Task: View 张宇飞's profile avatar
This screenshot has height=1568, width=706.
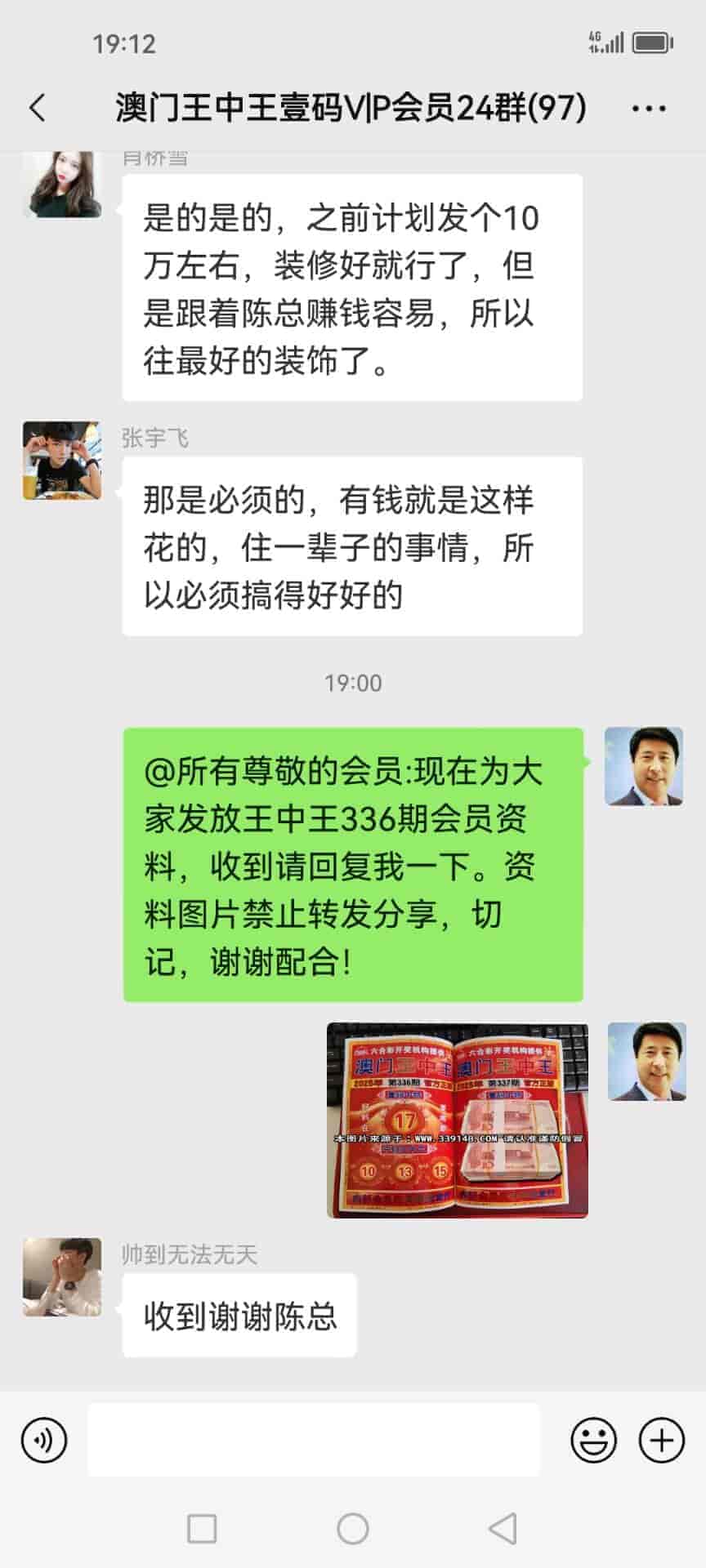Action: click(62, 461)
